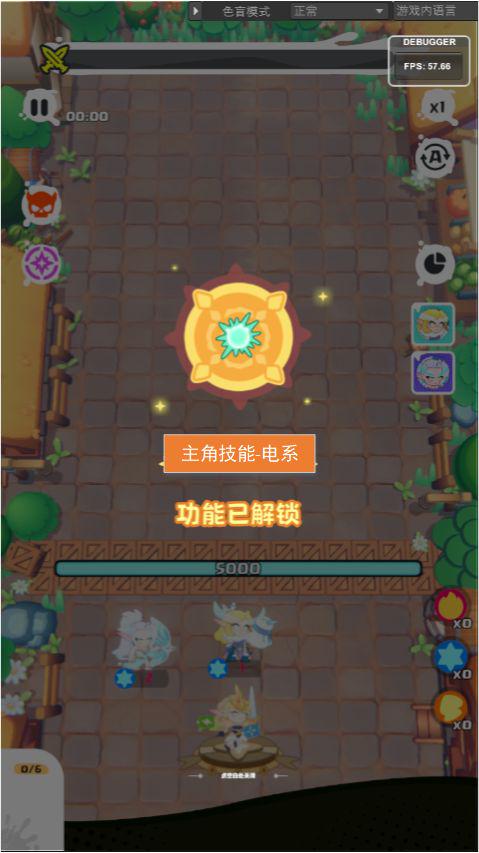
Task: Open the purple compass star icon
Action: [41, 264]
